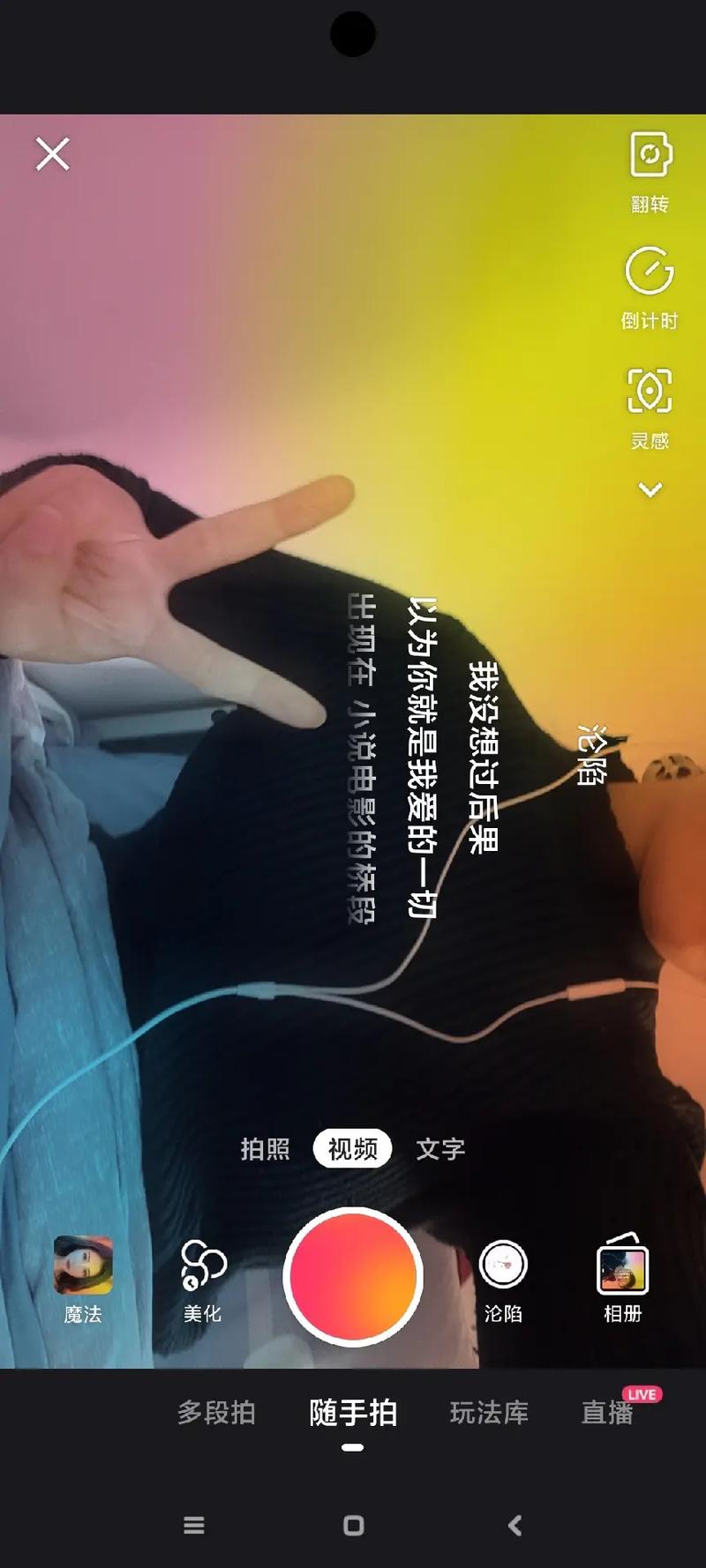706x1568 pixels.
Task: Open the 魔法 effects panel
Action: (x=83, y=1279)
